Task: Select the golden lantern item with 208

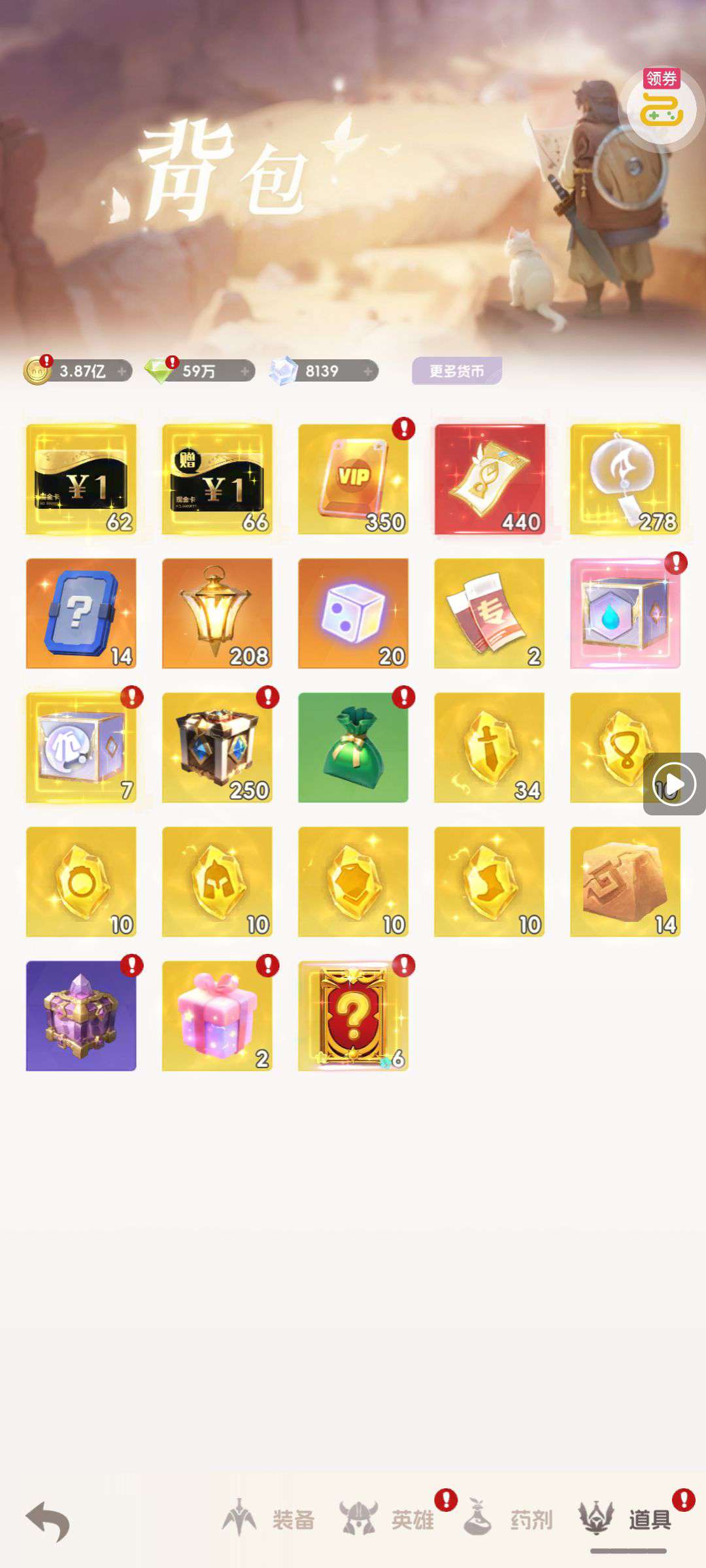Action: [217, 613]
